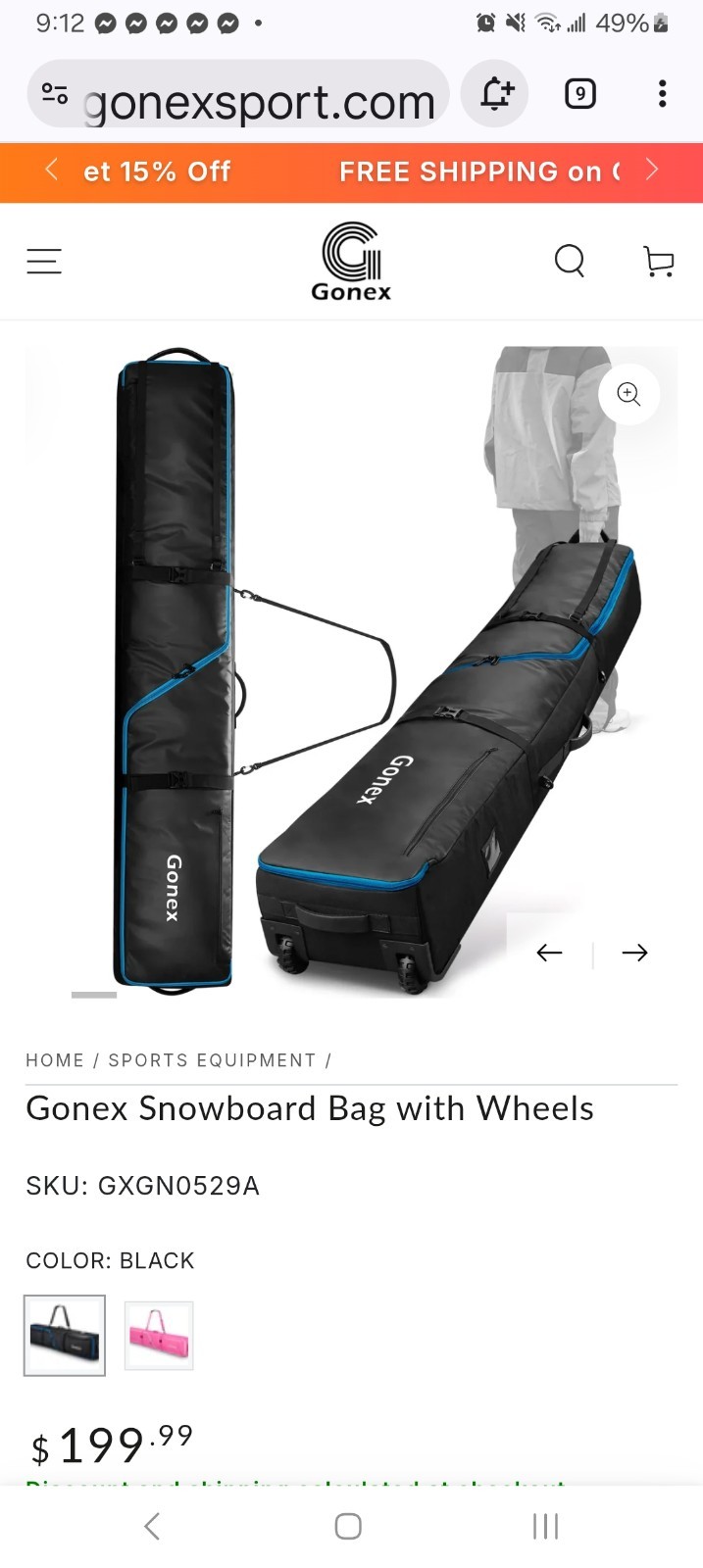Viewport: 703px width, 1568px height.
Task: Zoom into the product image
Action: tap(628, 394)
